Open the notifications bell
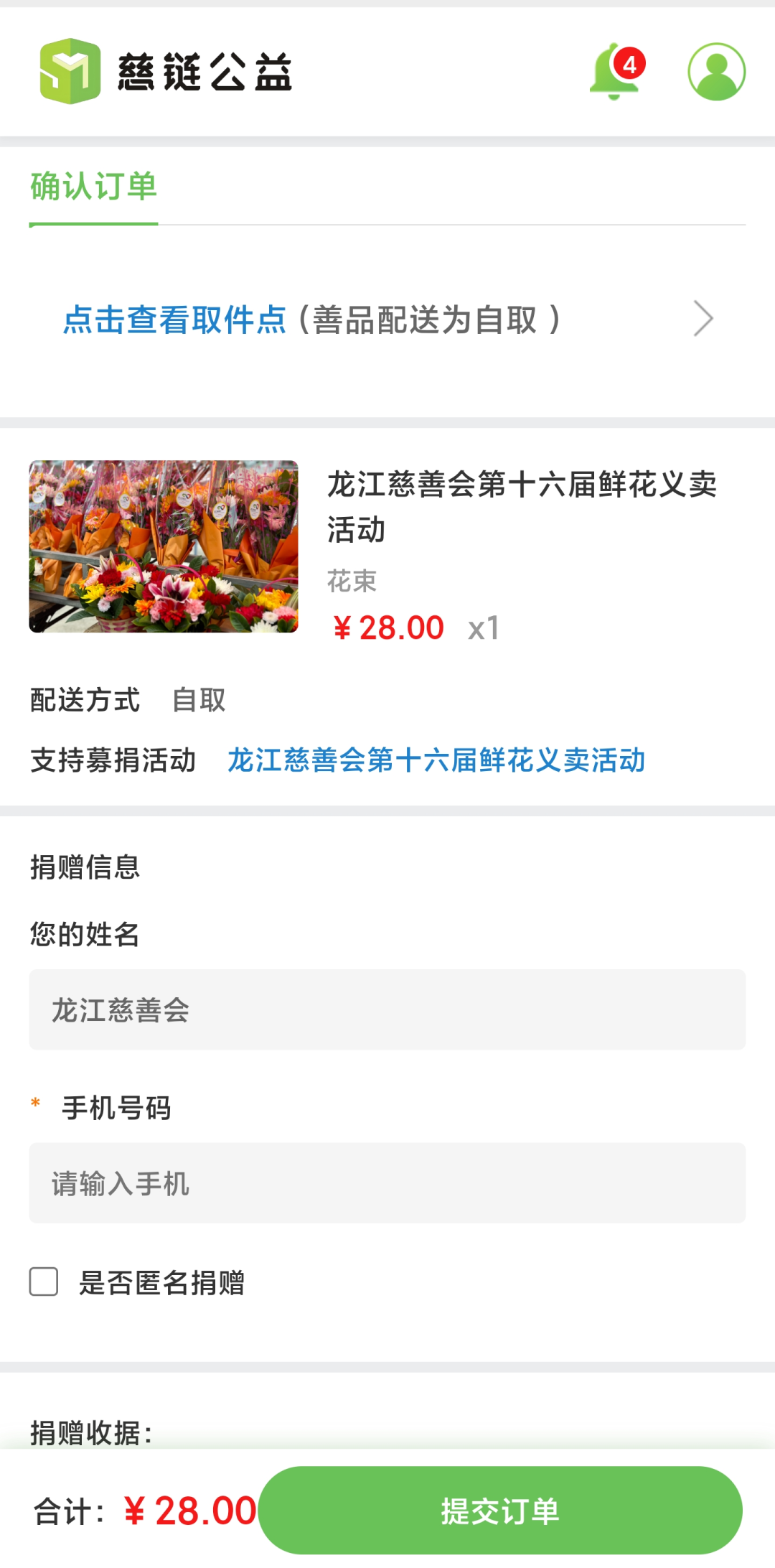This screenshot has width=775, height=1568. pyautogui.click(x=614, y=72)
